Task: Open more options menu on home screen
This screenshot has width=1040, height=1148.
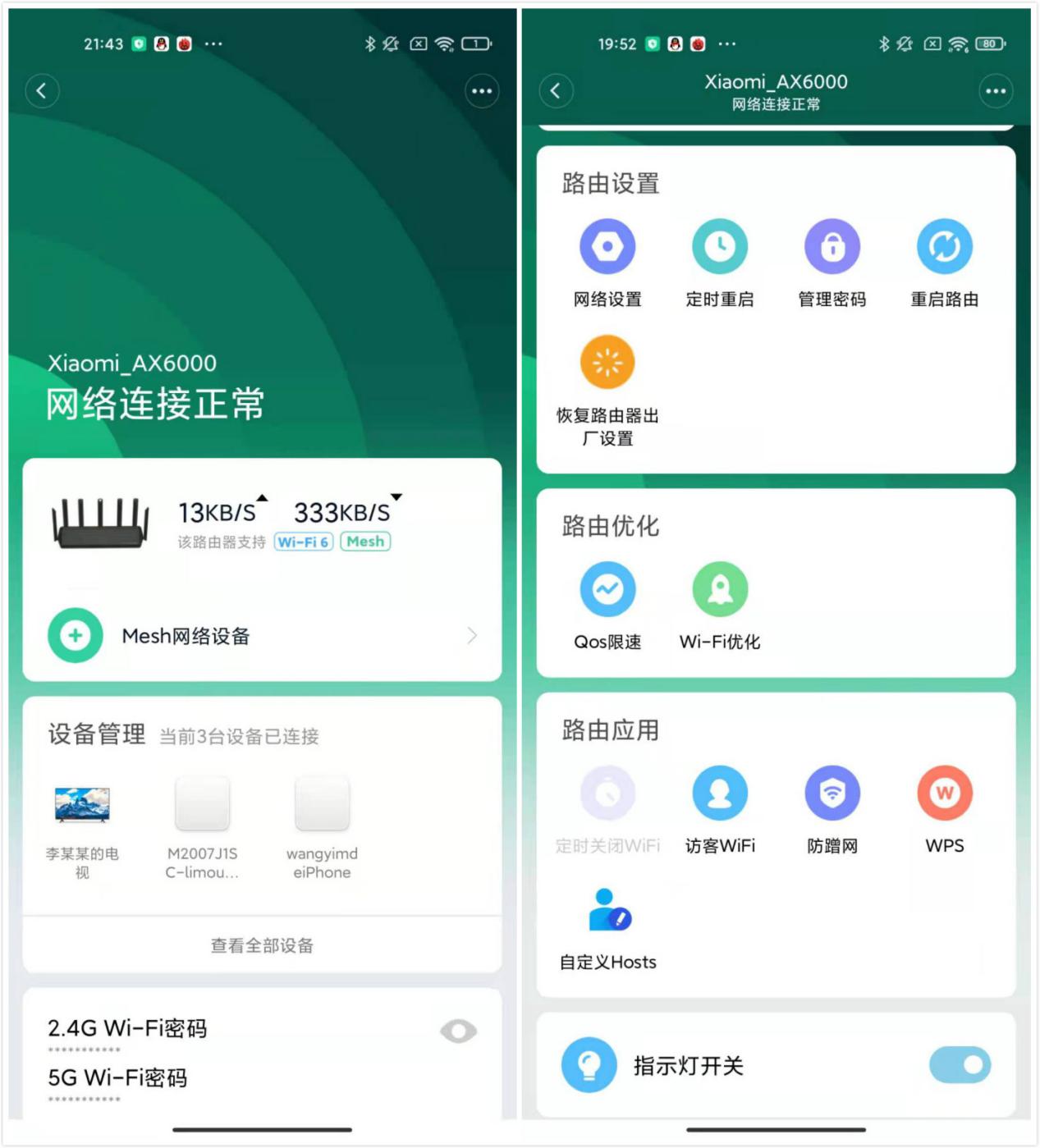Action: 480,91
